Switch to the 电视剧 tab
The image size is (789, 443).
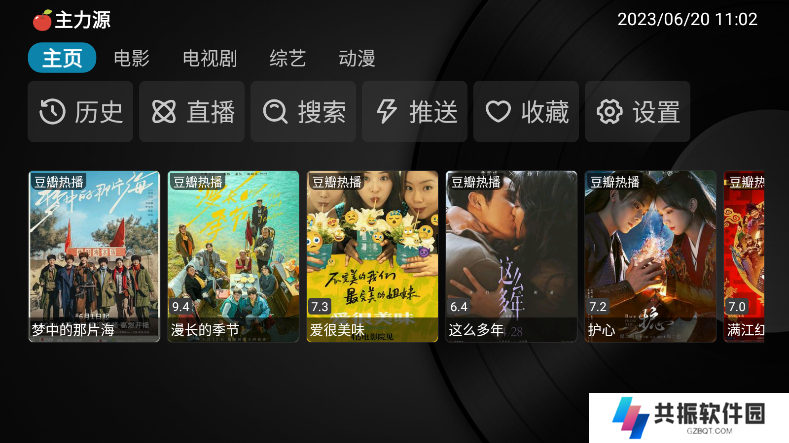[x=209, y=58]
